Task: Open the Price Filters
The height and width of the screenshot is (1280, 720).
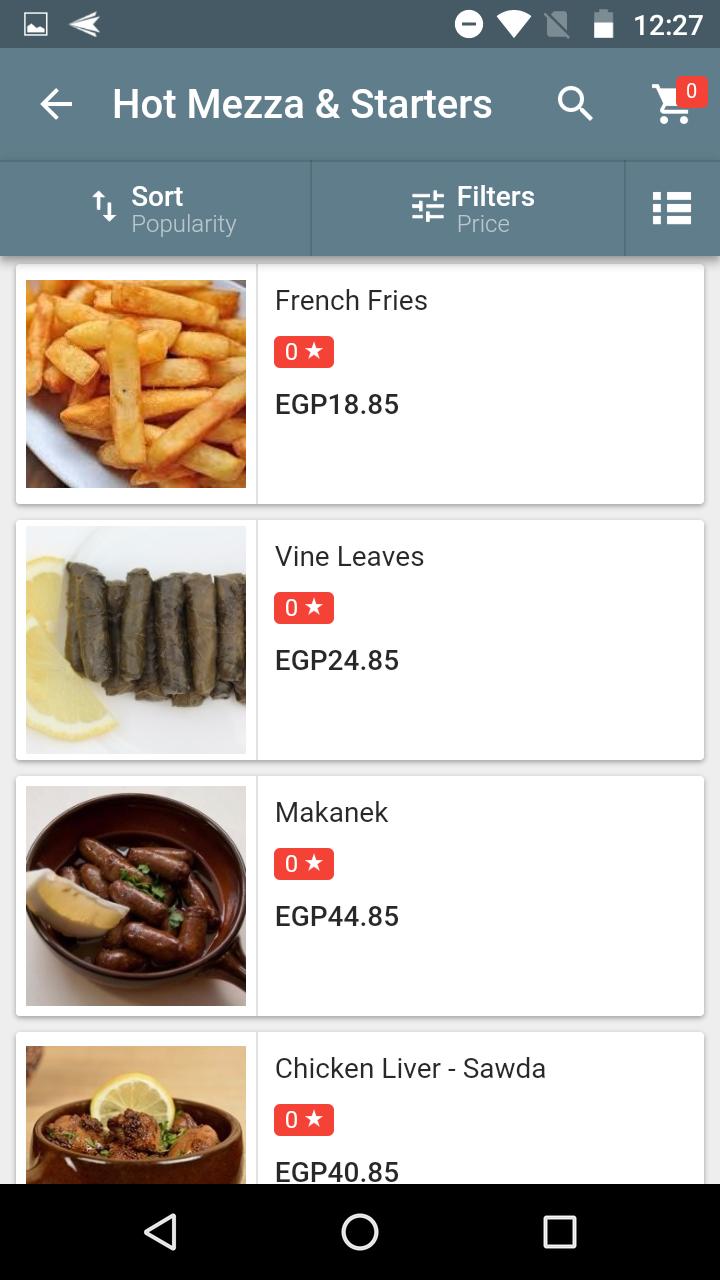Action: (x=468, y=209)
